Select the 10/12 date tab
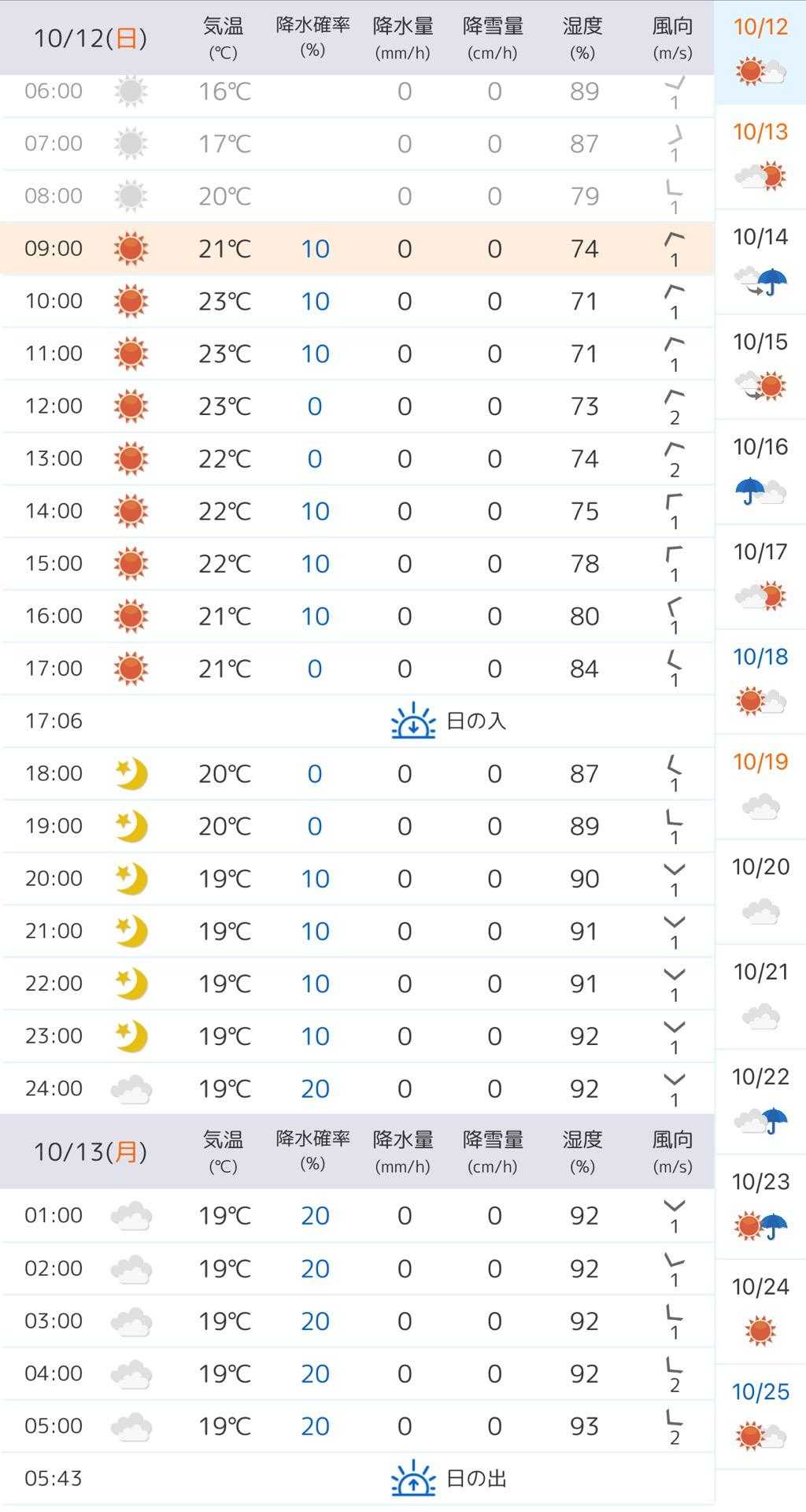Screen dimensions: 806x1512 760,53
